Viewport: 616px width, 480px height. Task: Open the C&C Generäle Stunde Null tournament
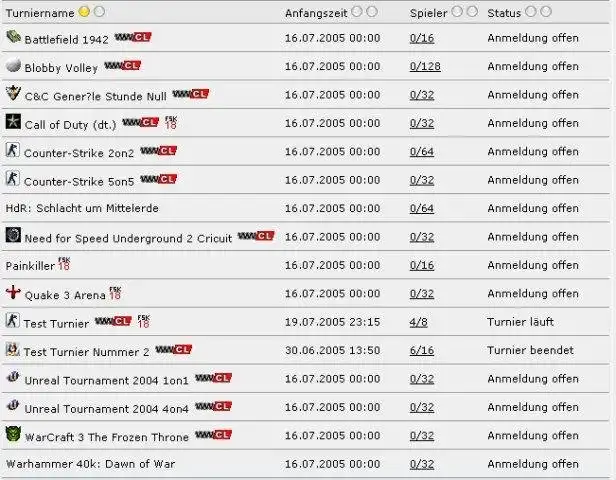click(94, 96)
